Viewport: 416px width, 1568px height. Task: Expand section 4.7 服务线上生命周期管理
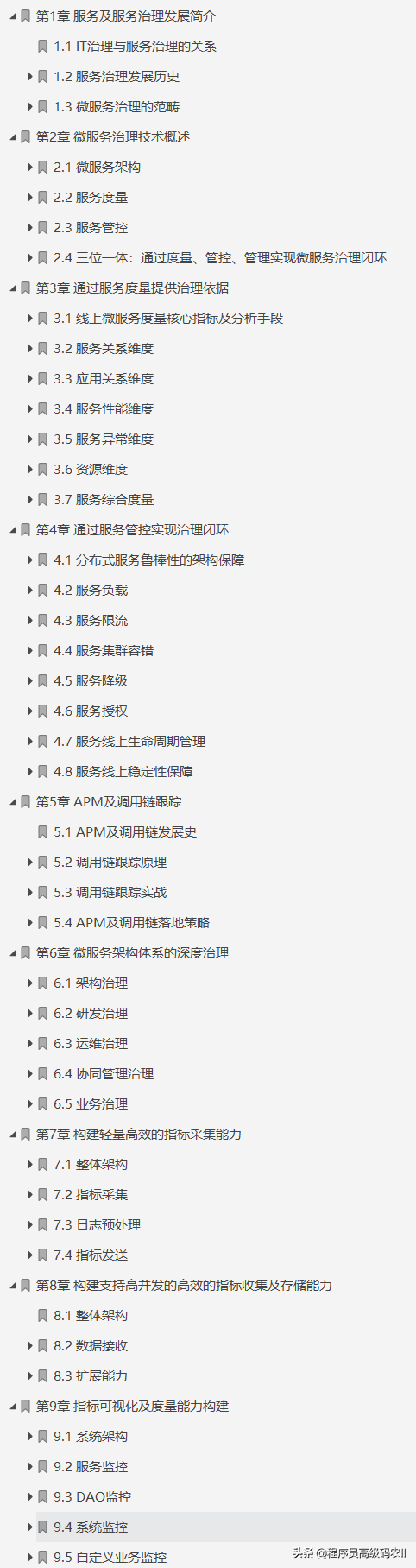click(x=30, y=742)
